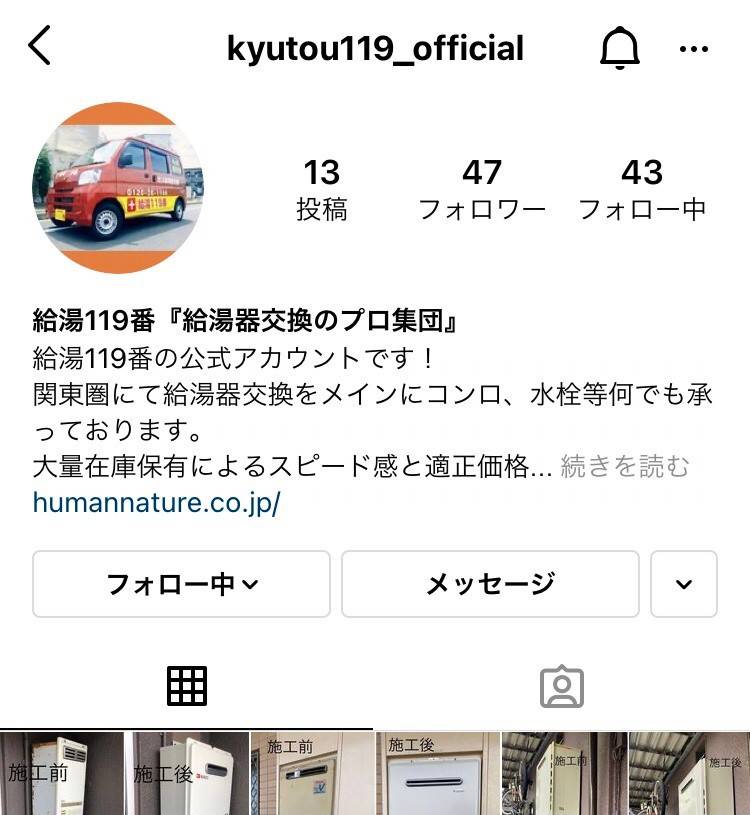
Task: Open the notifications bell for this account
Action: [x=619, y=47]
